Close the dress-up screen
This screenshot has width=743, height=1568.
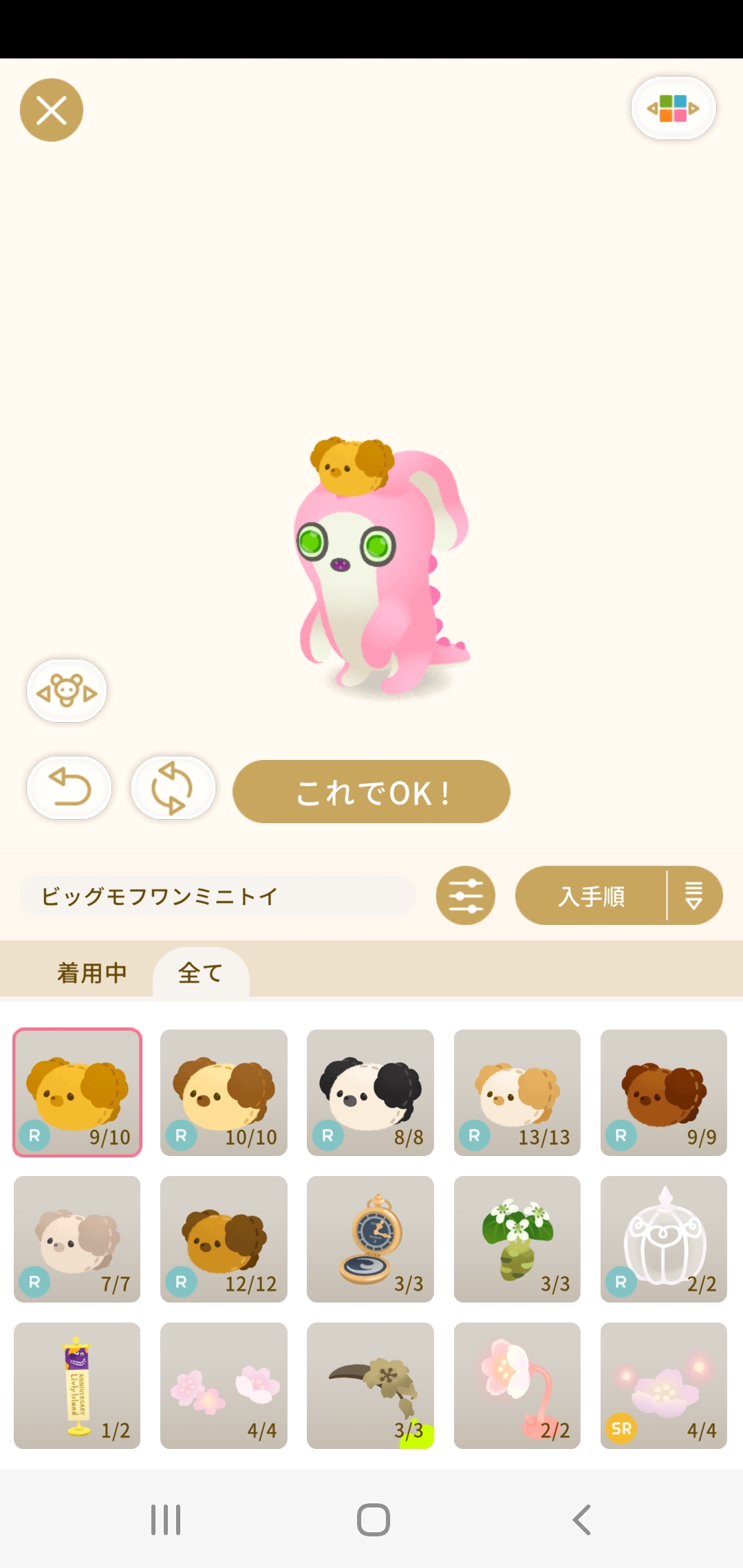[x=52, y=110]
